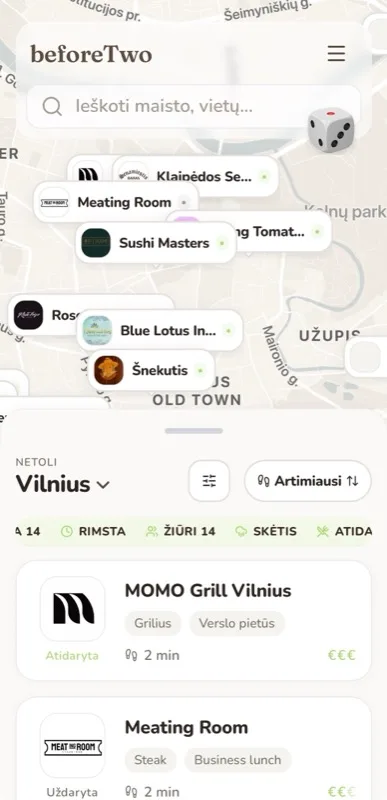Select the ŽIŪRI 14 chip
387x800 pixels.
pyautogui.click(x=180, y=531)
